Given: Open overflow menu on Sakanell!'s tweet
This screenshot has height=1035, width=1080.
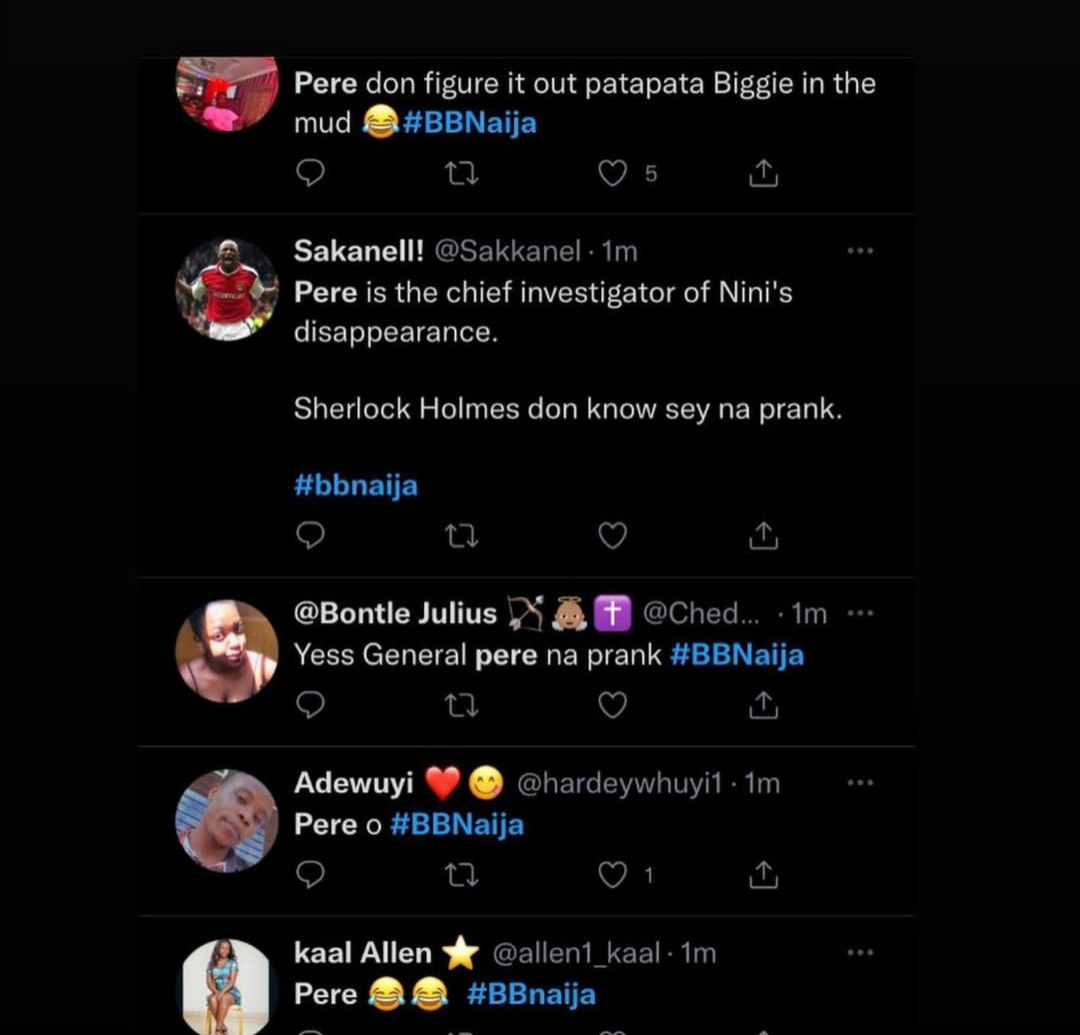Looking at the screenshot, I should pyautogui.click(x=860, y=251).
